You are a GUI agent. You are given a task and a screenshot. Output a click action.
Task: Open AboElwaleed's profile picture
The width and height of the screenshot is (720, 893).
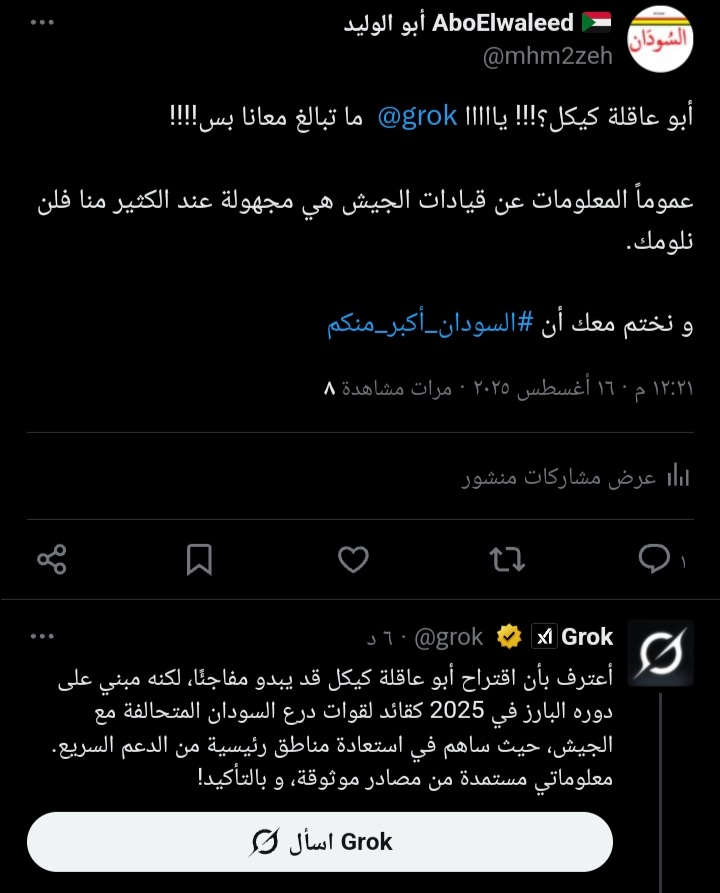(x=659, y=40)
